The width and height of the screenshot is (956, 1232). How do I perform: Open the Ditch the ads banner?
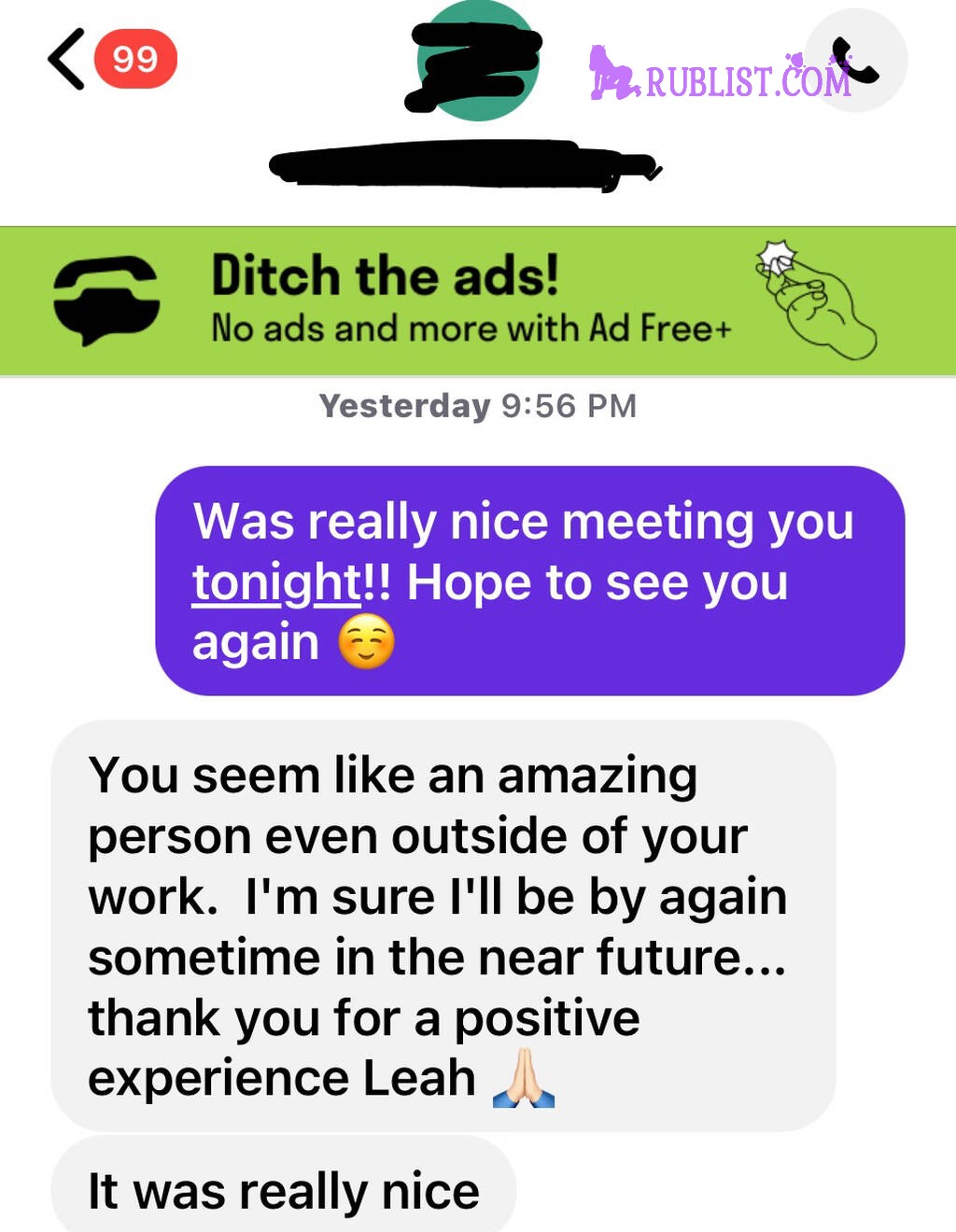477,301
